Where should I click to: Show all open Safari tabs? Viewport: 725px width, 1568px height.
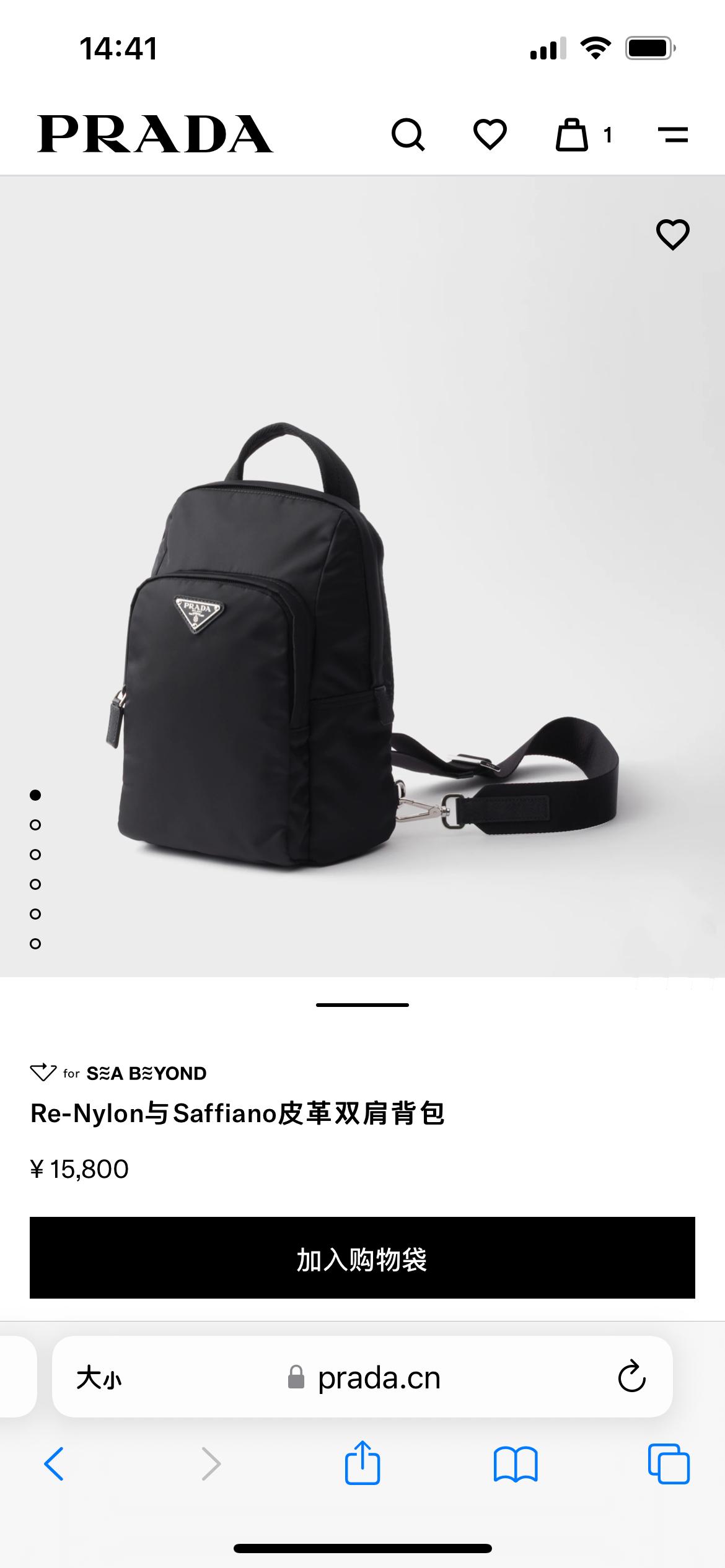tap(668, 1464)
